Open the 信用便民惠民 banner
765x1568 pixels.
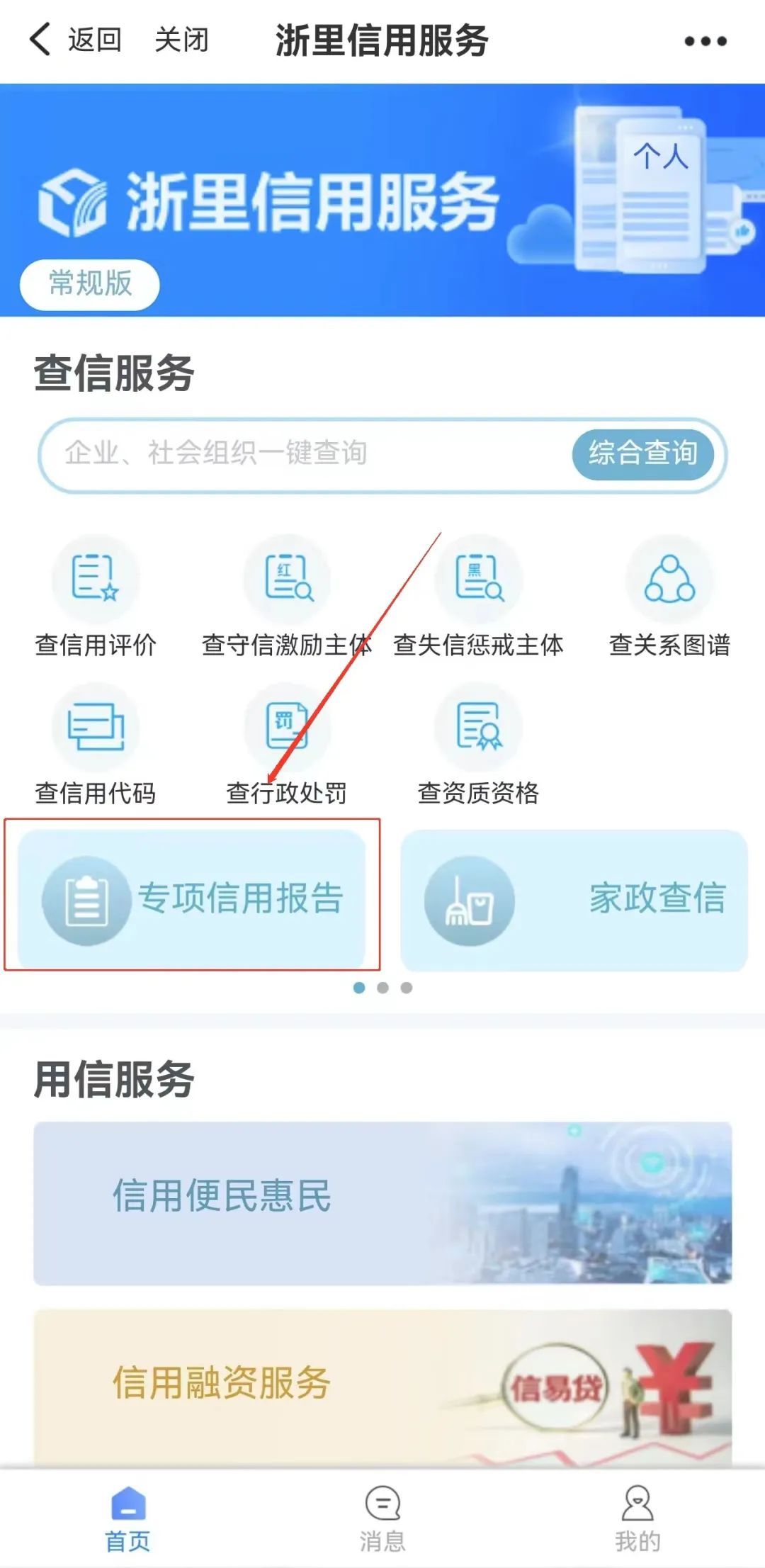382,1202
